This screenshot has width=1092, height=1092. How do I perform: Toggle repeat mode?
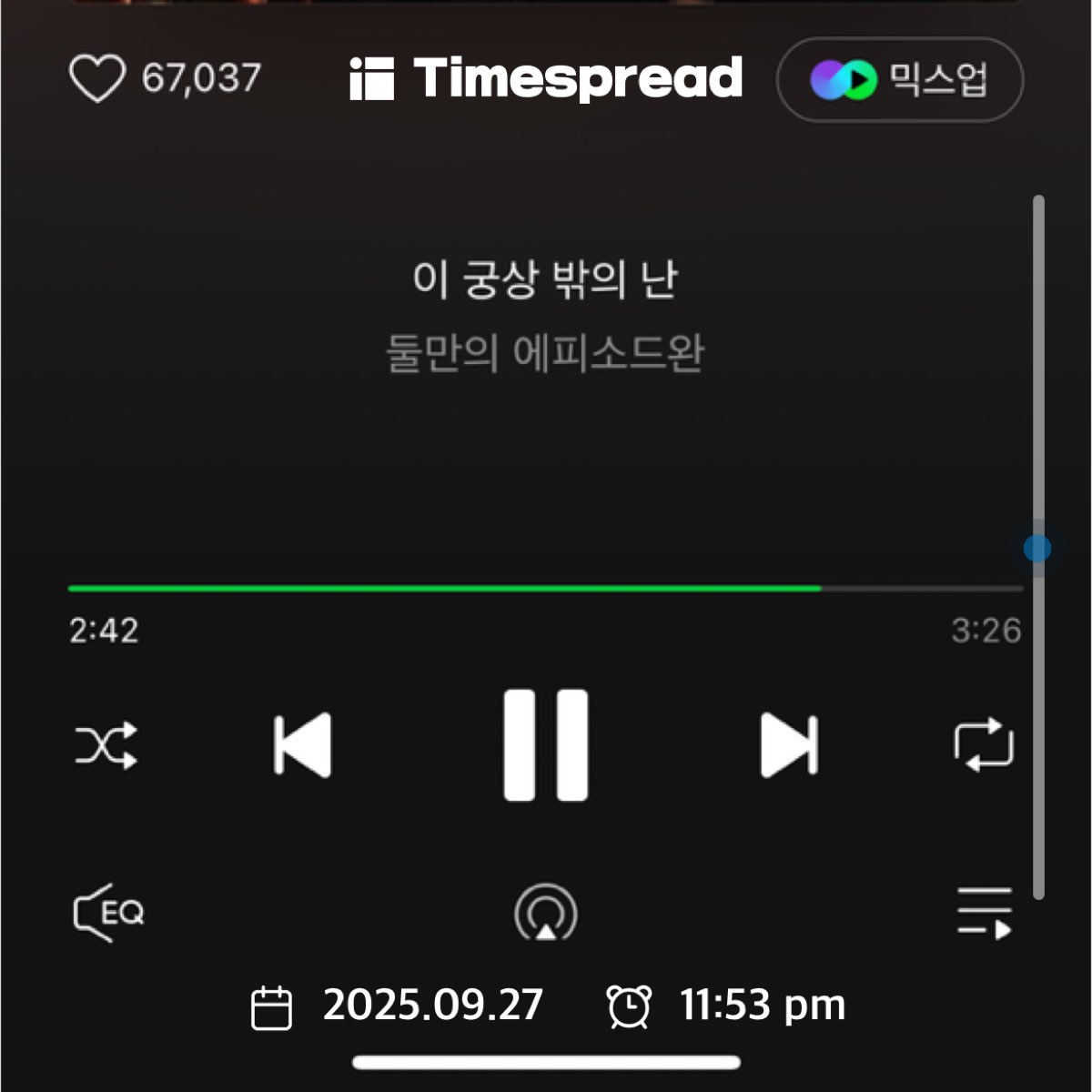[x=984, y=746]
